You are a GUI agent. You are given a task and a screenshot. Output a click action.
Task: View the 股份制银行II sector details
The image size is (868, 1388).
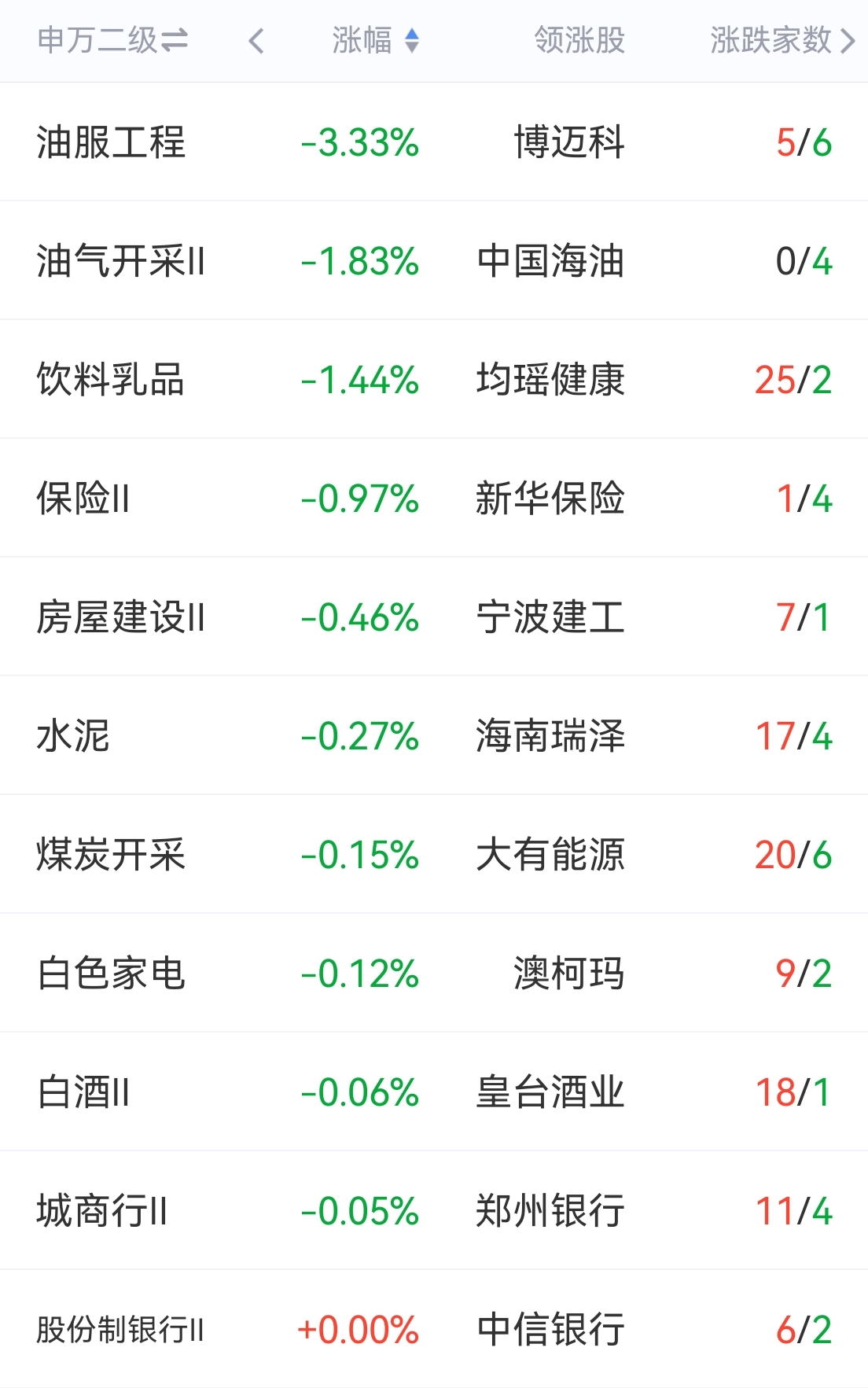(434, 1329)
